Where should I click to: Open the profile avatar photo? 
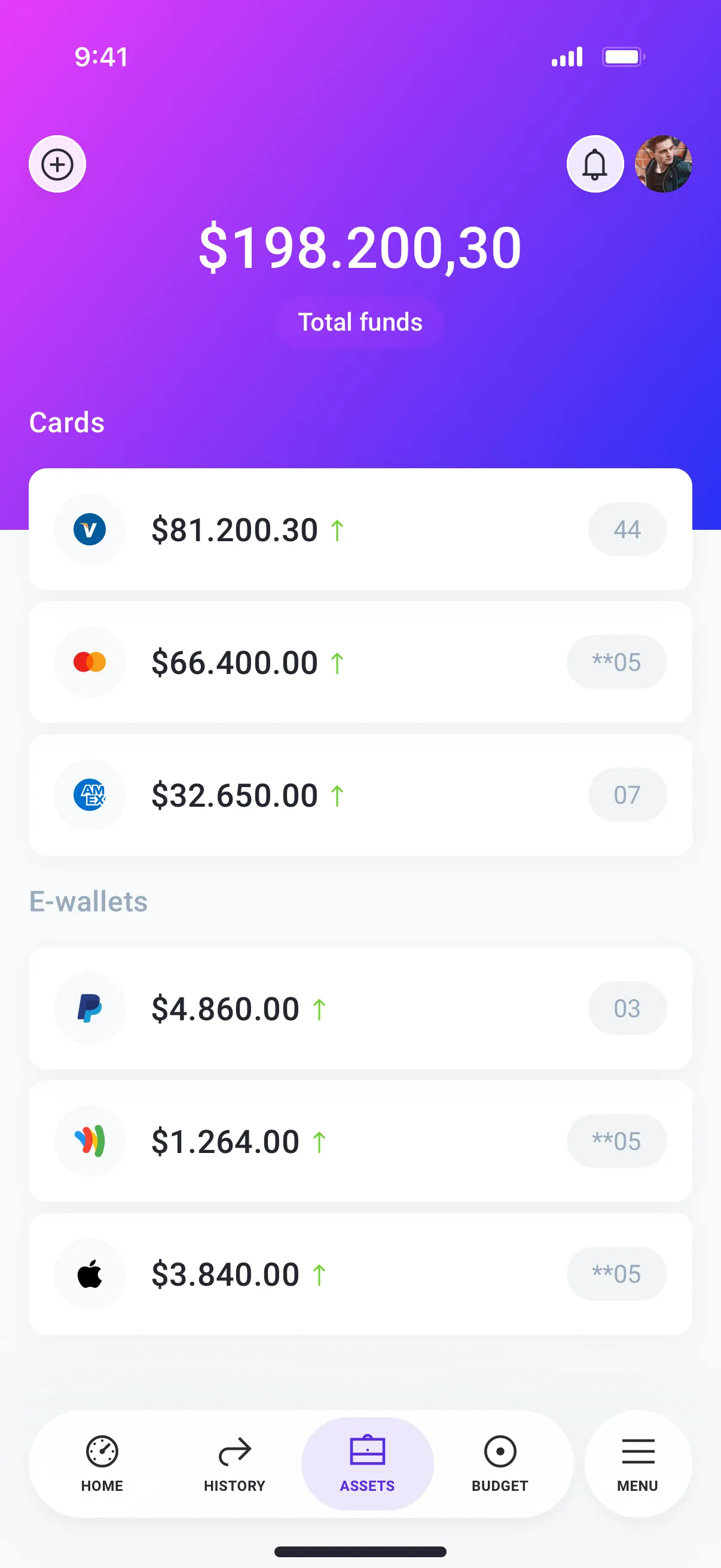point(664,164)
